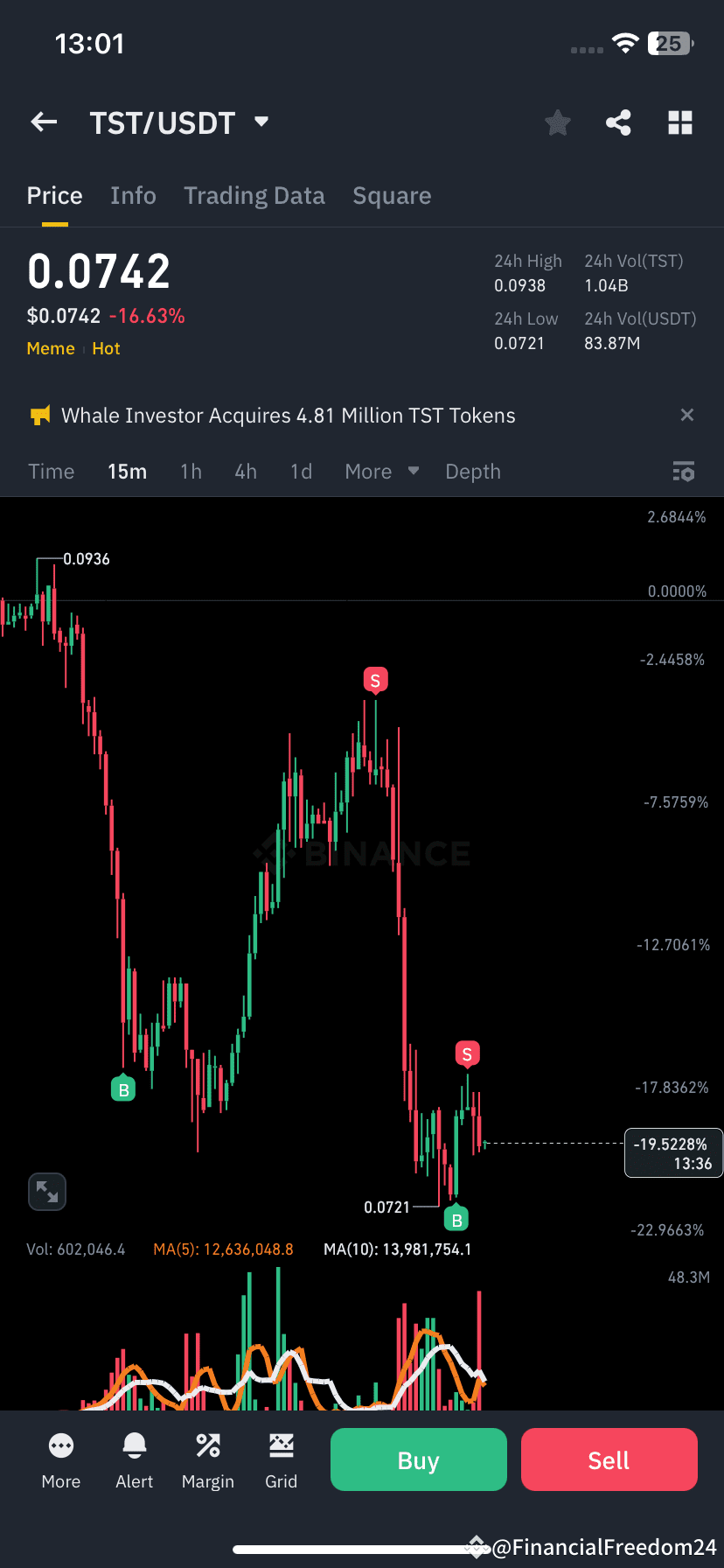Open the Trading Data tab
This screenshot has width=724, height=1568.
[x=254, y=195]
